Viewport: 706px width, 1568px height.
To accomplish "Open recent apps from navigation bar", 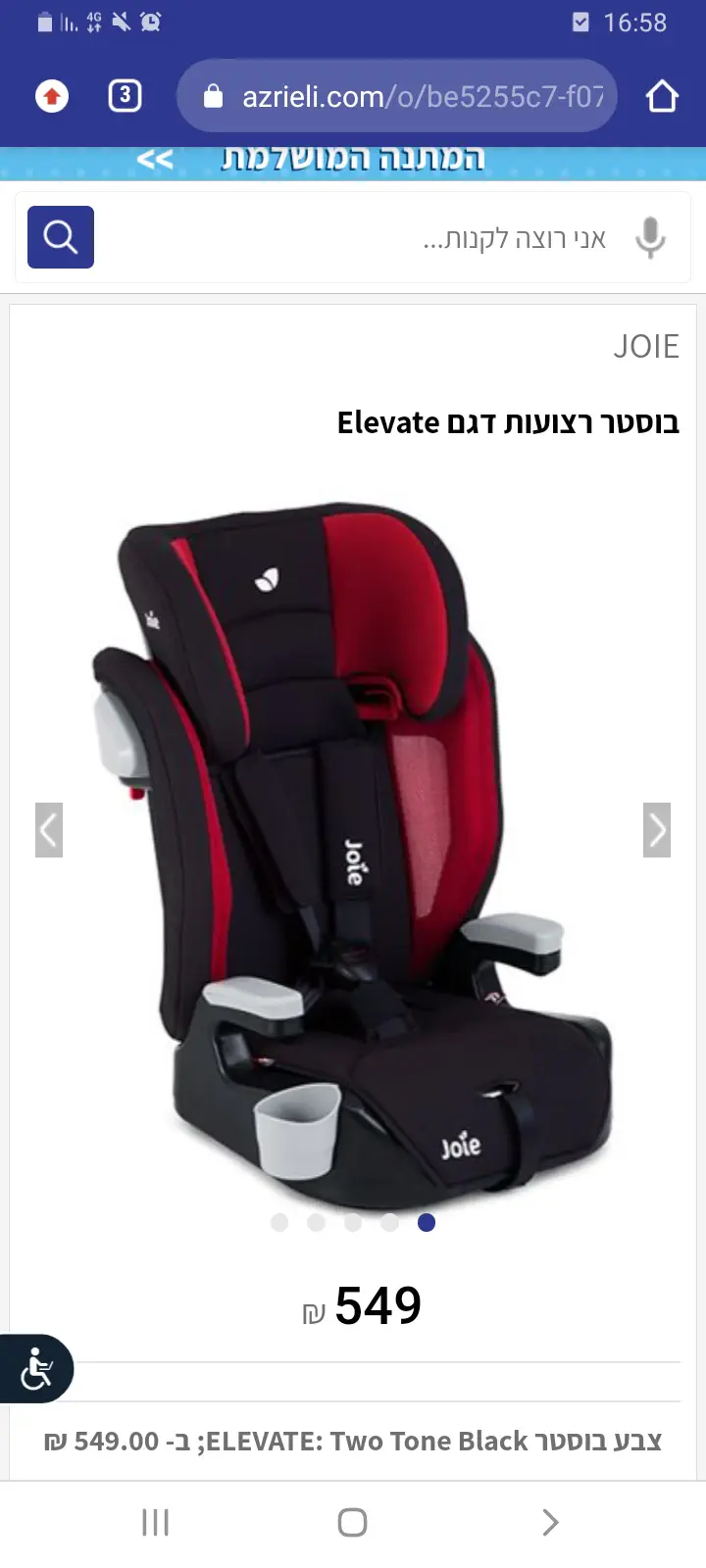I will 156,1522.
